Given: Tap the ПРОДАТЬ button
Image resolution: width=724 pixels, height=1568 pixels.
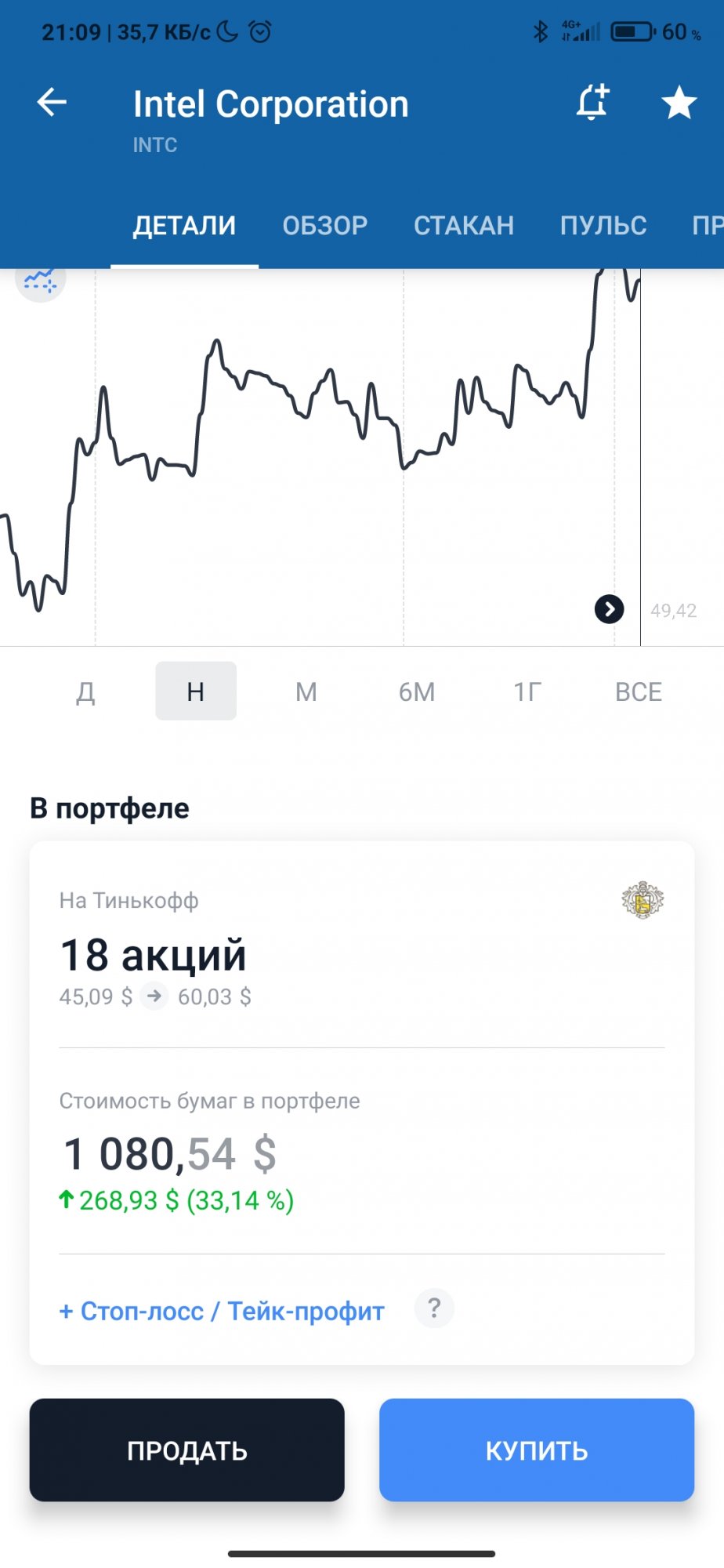Looking at the screenshot, I should click(187, 1450).
